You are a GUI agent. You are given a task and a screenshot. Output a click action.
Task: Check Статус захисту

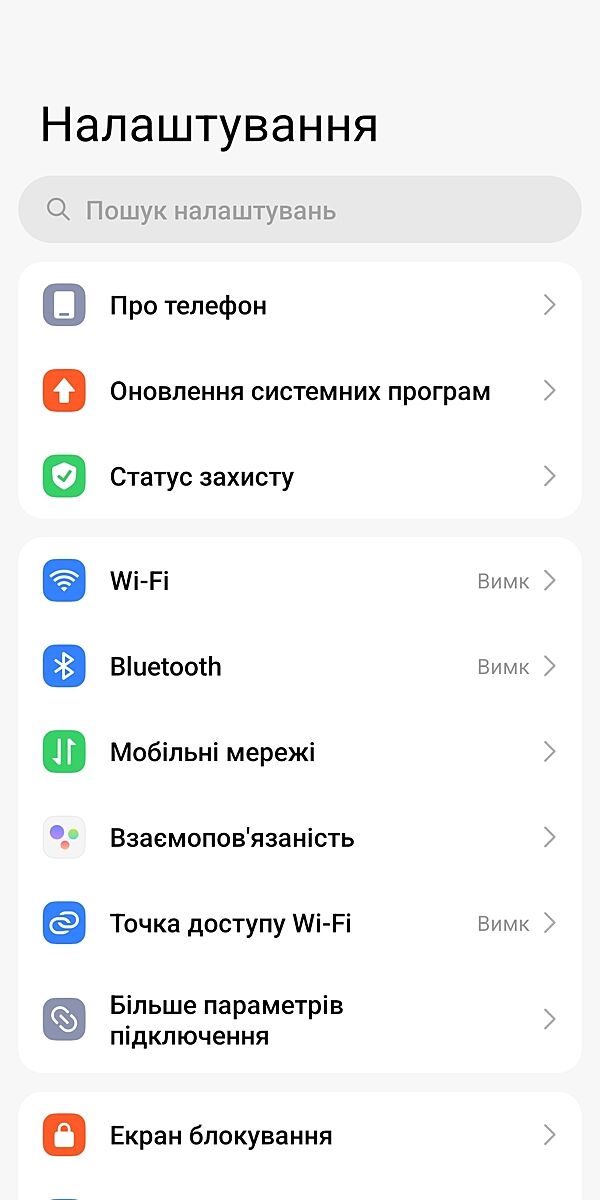[x=300, y=477]
